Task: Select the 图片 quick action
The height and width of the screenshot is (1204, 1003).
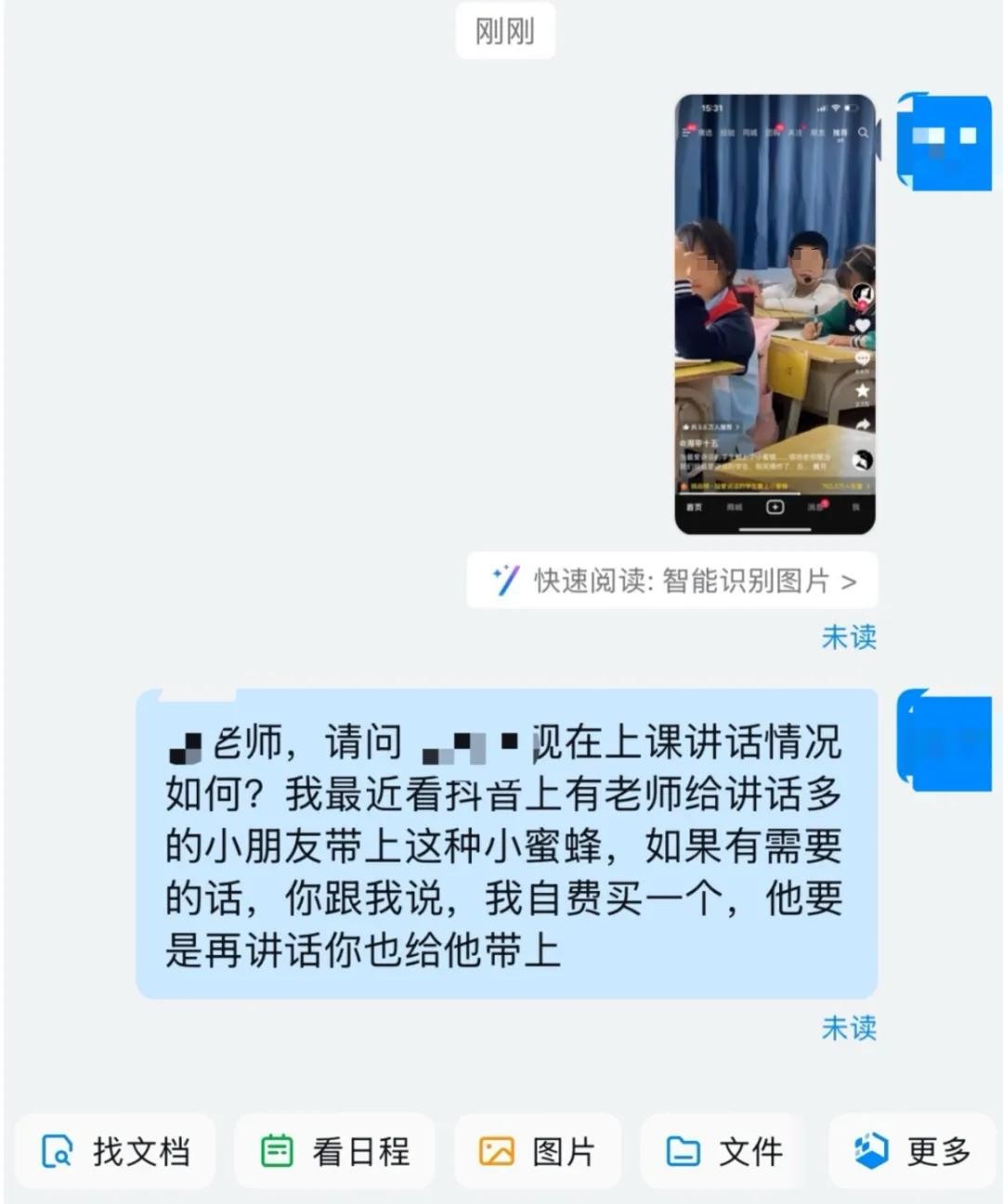Action: pyautogui.click(x=538, y=1151)
